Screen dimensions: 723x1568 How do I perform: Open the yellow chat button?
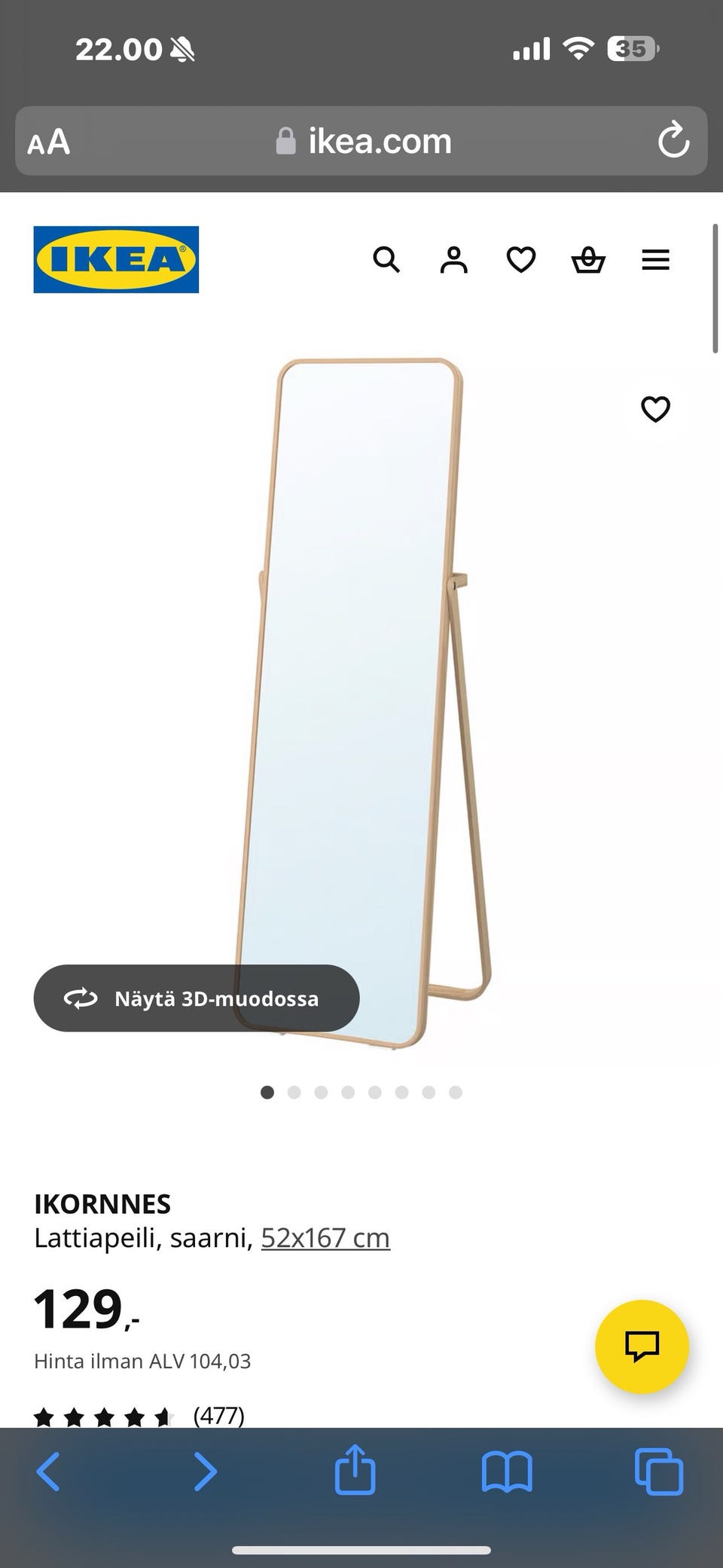[642, 1346]
